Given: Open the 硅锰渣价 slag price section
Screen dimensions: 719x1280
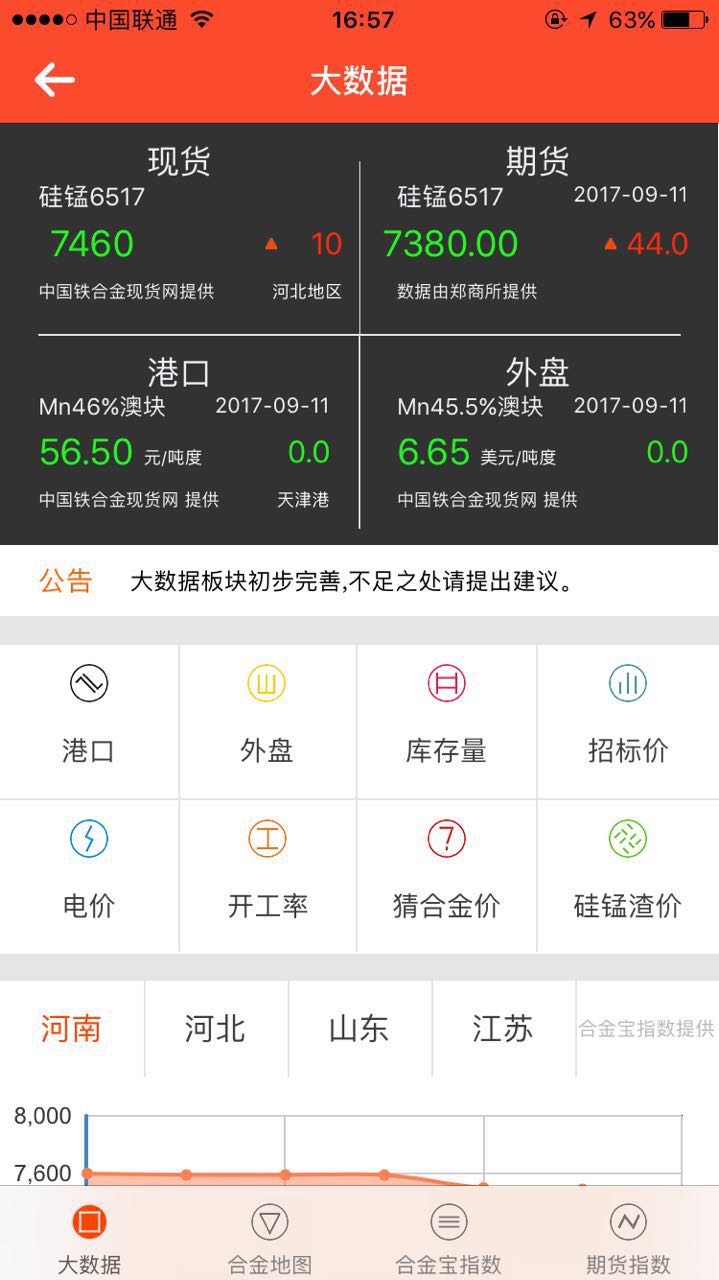Looking at the screenshot, I should [x=628, y=876].
